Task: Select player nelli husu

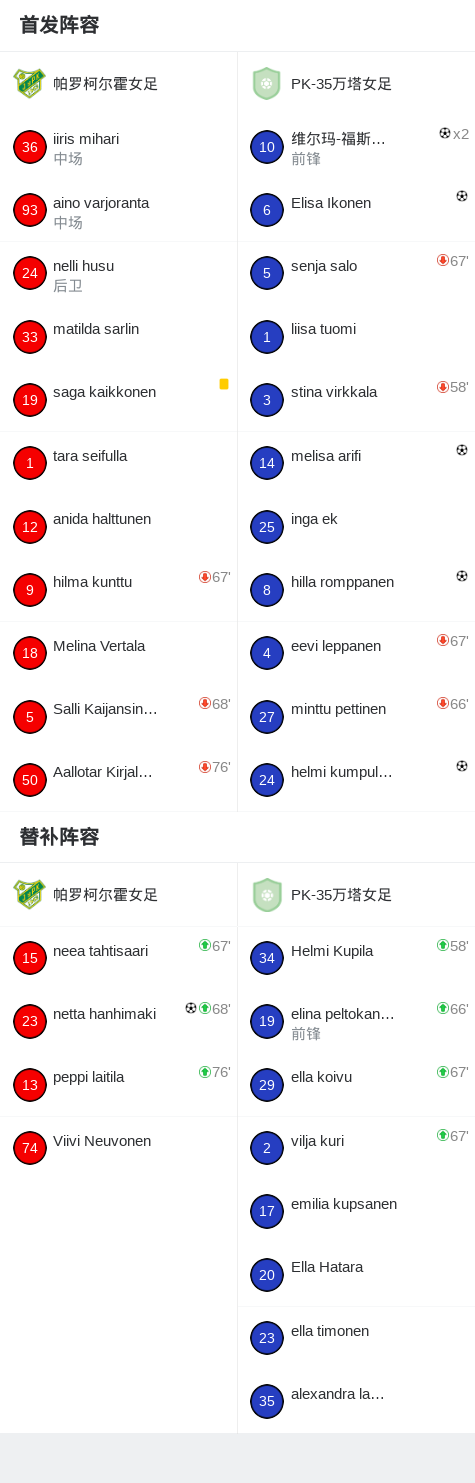Action: click(x=118, y=273)
